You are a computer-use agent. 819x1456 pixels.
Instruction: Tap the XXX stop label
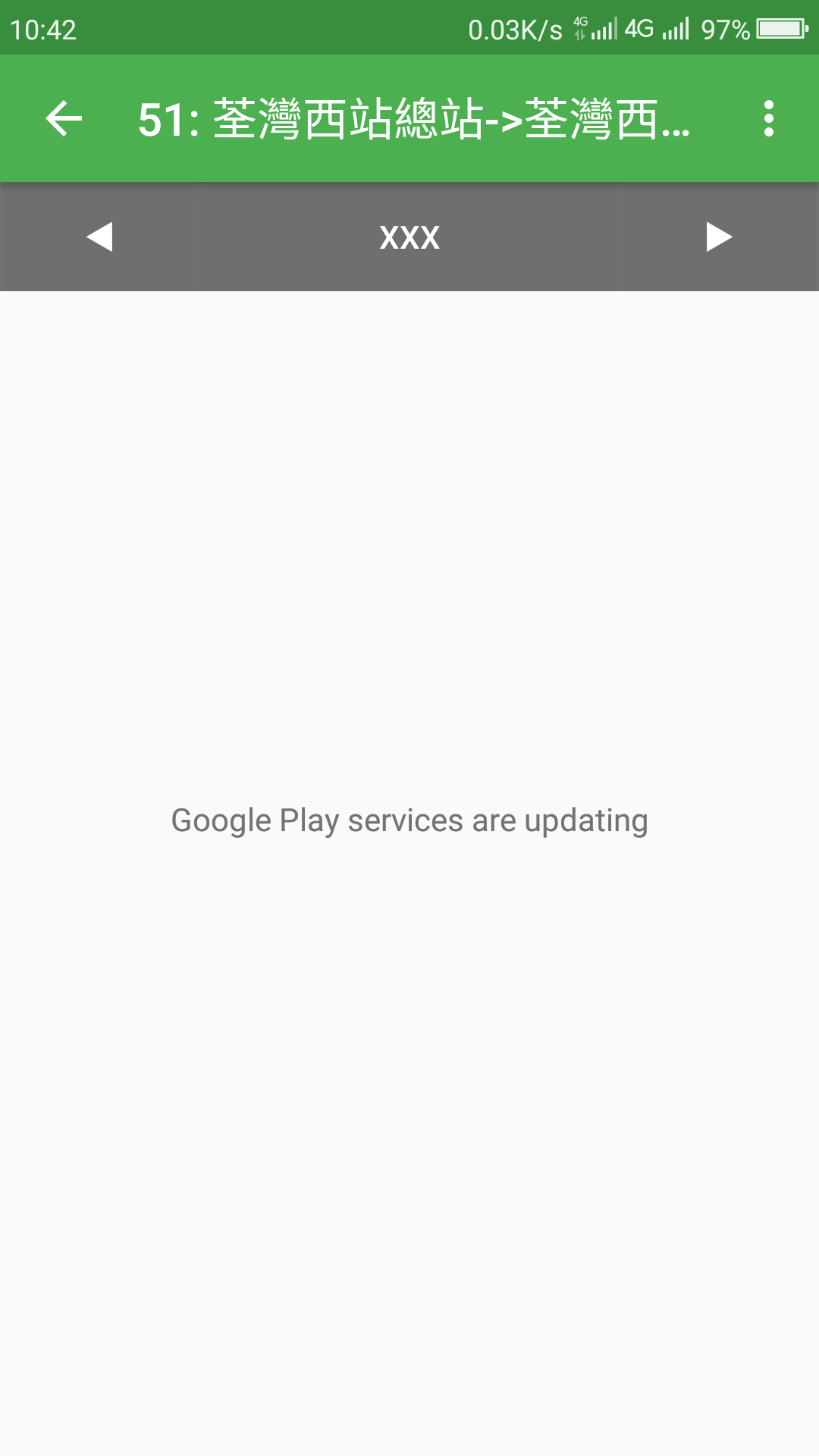tap(409, 237)
